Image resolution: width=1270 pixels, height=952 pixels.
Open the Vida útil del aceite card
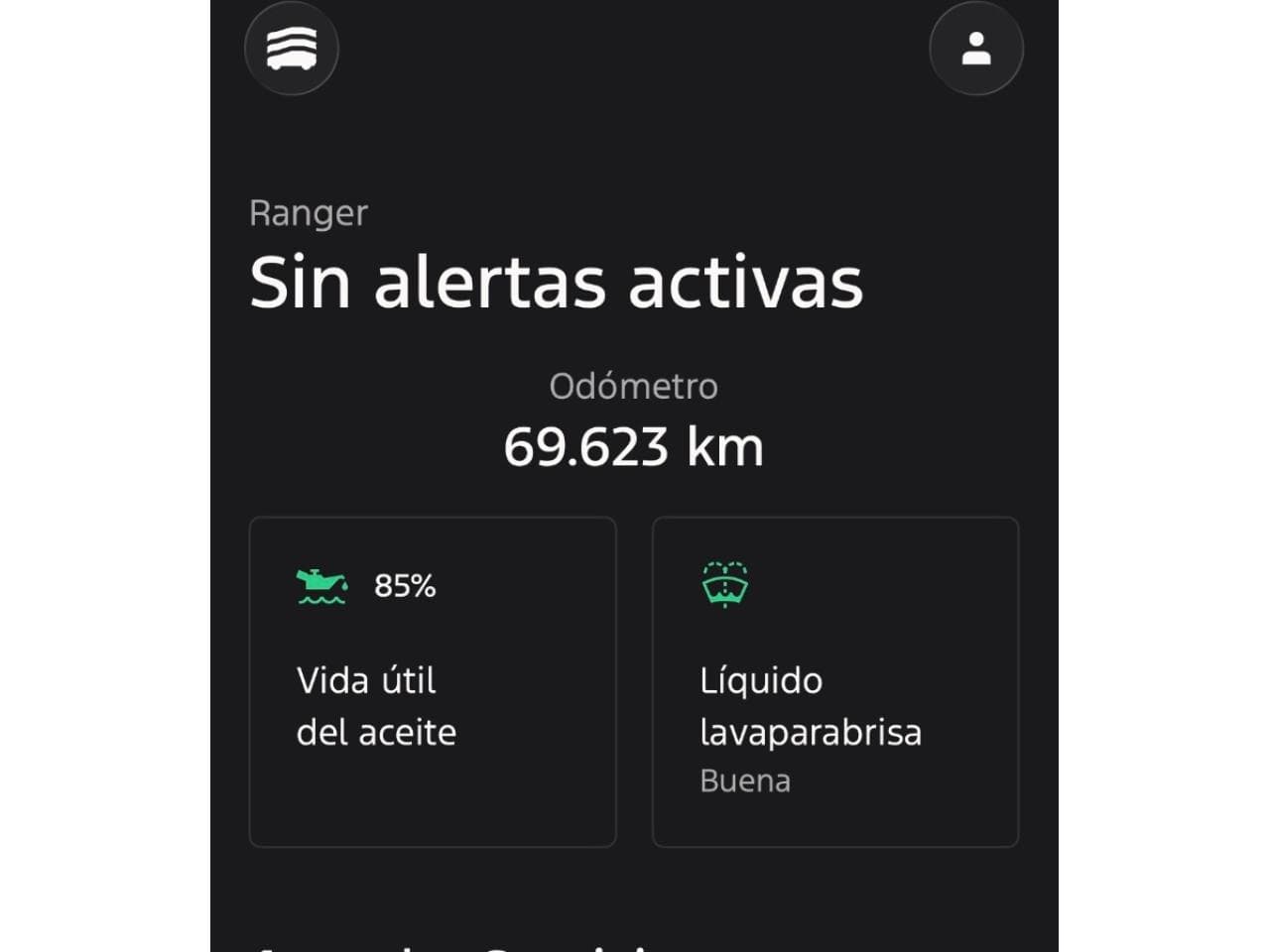(433, 682)
